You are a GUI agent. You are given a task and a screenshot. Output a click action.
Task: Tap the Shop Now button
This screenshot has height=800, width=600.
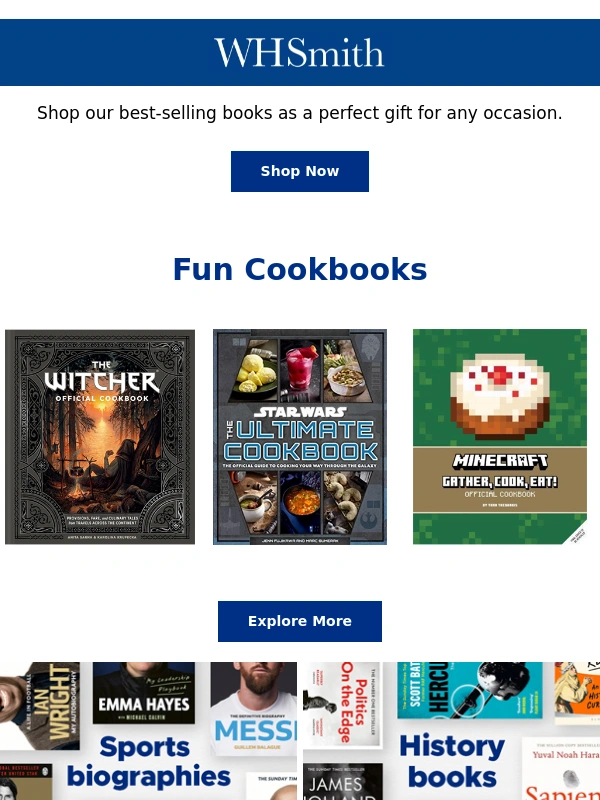coord(300,171)
